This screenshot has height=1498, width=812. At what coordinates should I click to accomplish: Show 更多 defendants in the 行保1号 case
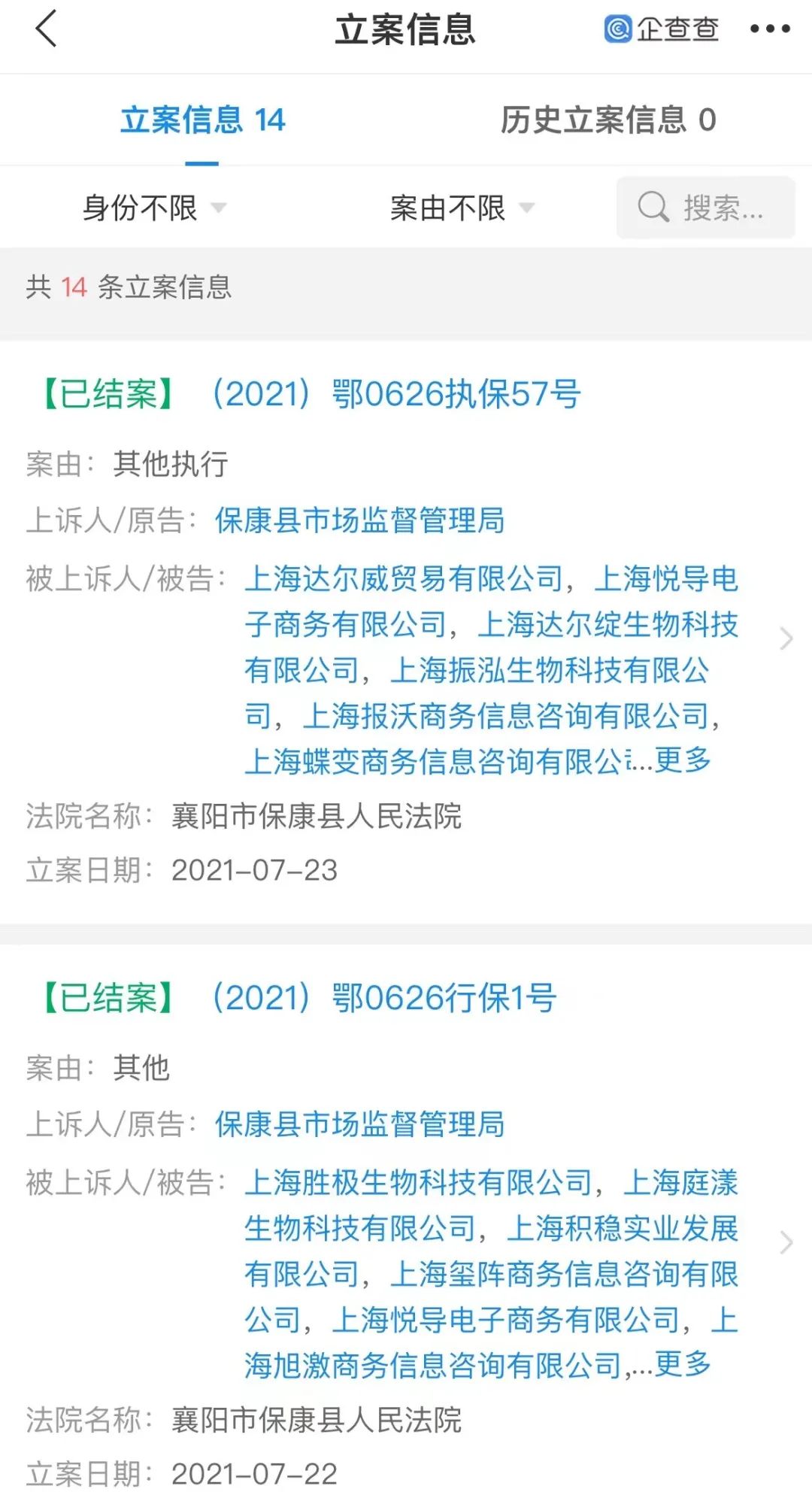pos(683,1364)
